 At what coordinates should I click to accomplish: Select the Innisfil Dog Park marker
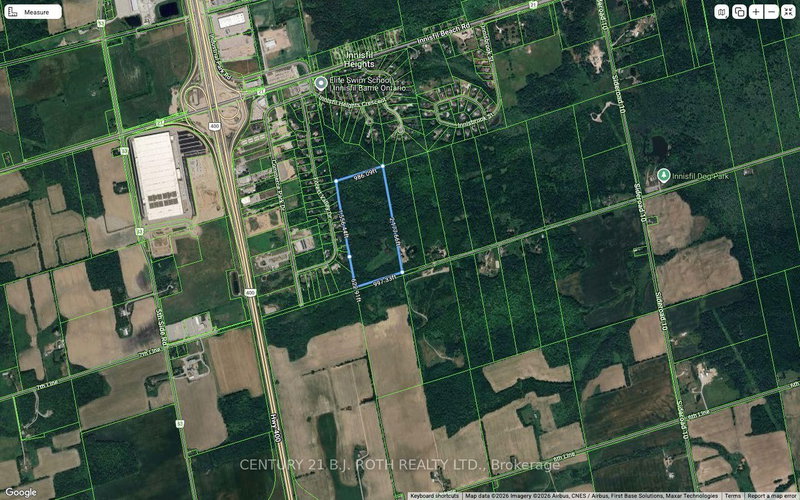pos(663,176)
